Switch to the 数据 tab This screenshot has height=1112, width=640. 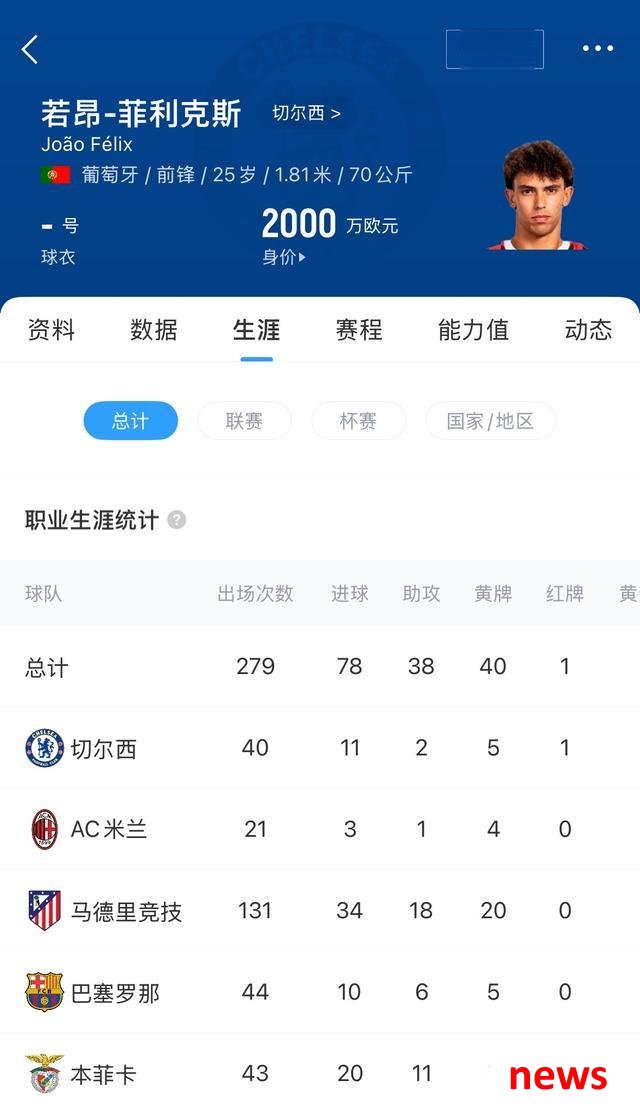click(x=154, y=330)
